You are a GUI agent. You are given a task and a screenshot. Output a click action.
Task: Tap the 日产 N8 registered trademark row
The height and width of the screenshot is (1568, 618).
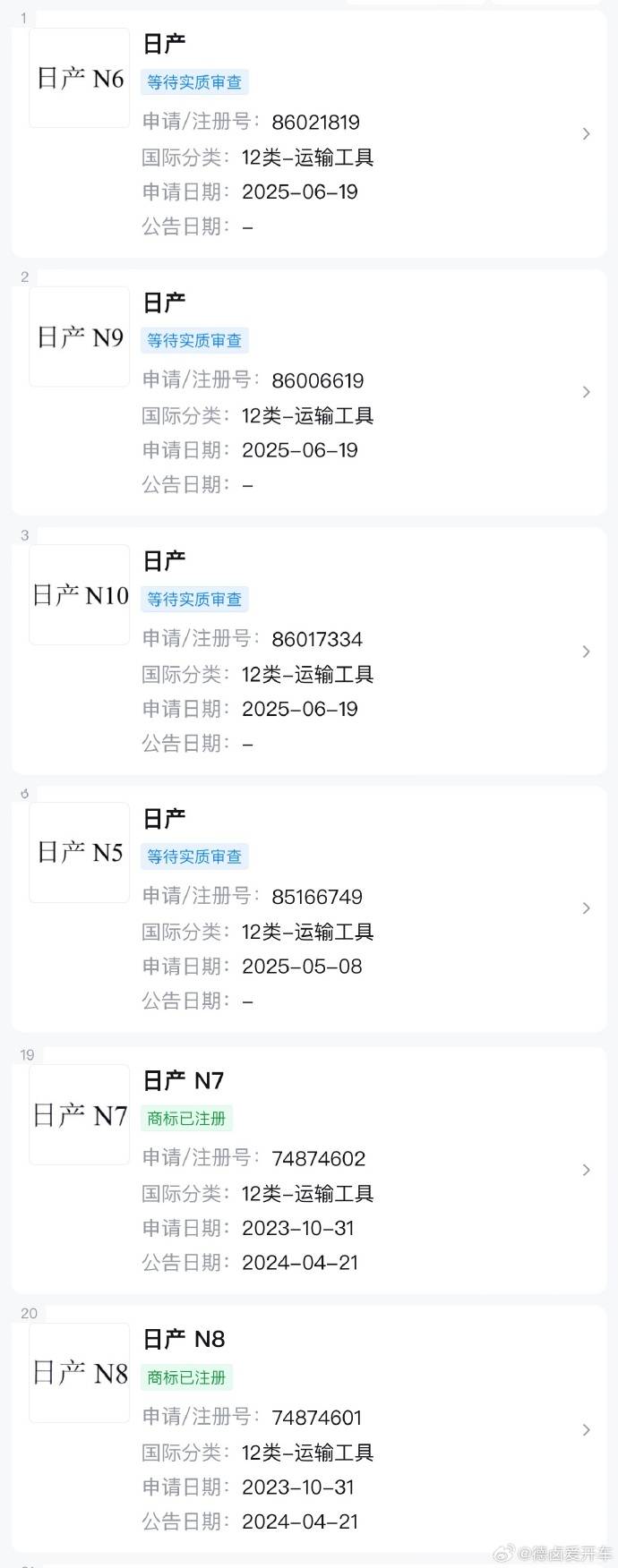(309, 1428)
